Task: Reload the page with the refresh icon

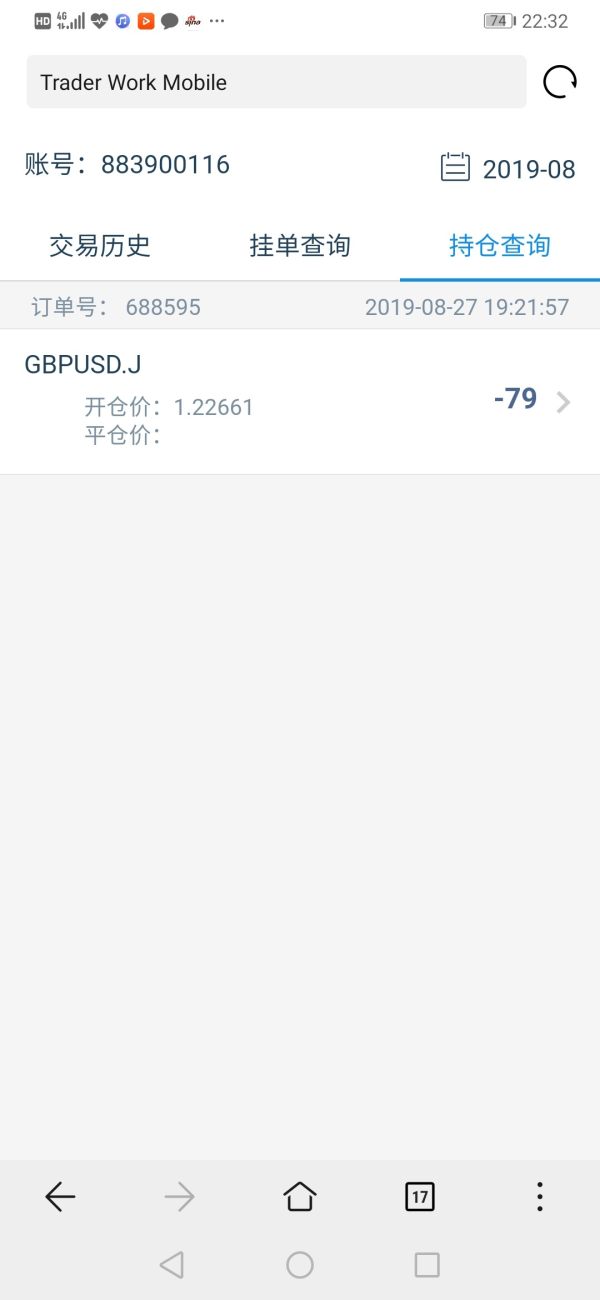Action: click(560, 82)
